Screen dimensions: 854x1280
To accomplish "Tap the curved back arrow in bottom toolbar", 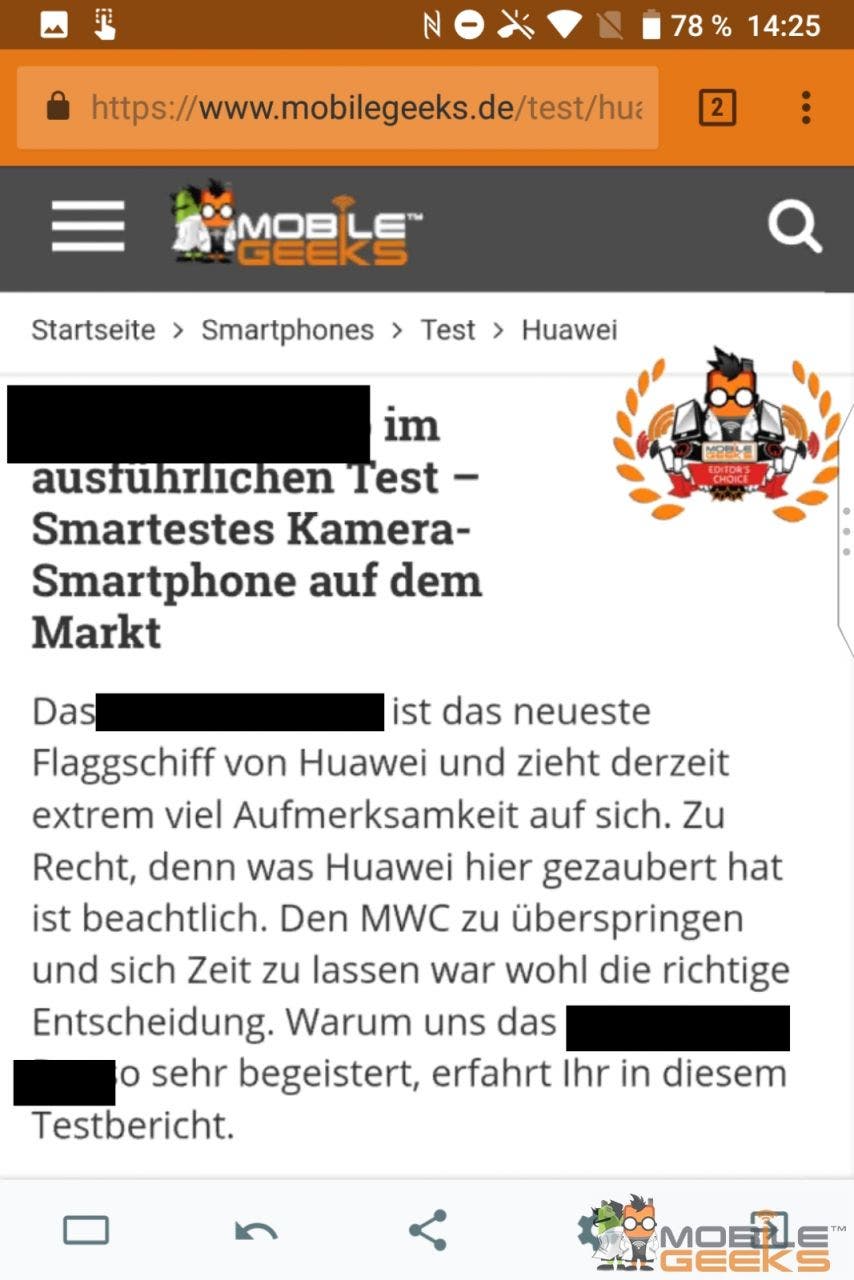I will coord(256,1231).
